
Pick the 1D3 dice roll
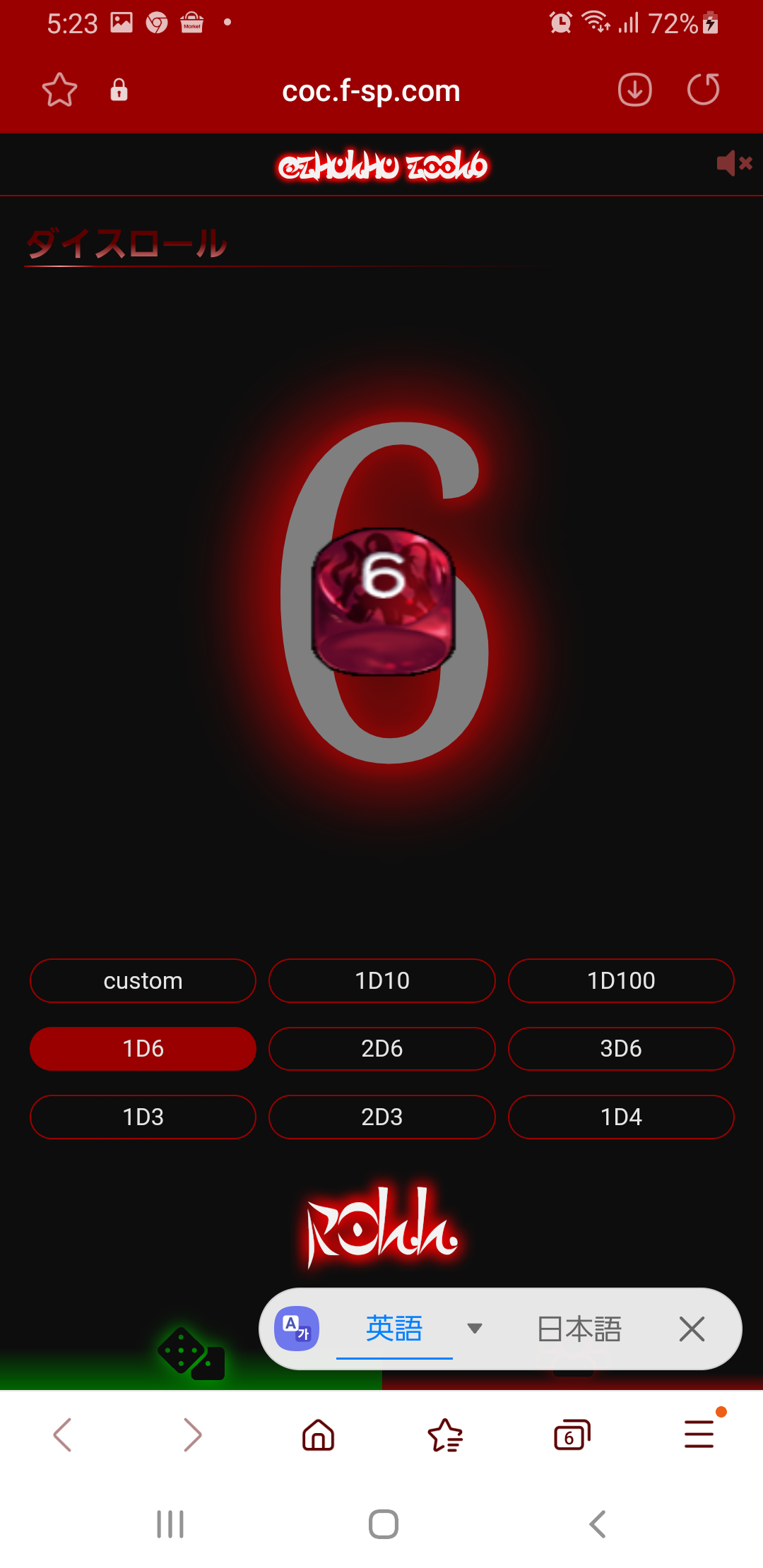143,1117
